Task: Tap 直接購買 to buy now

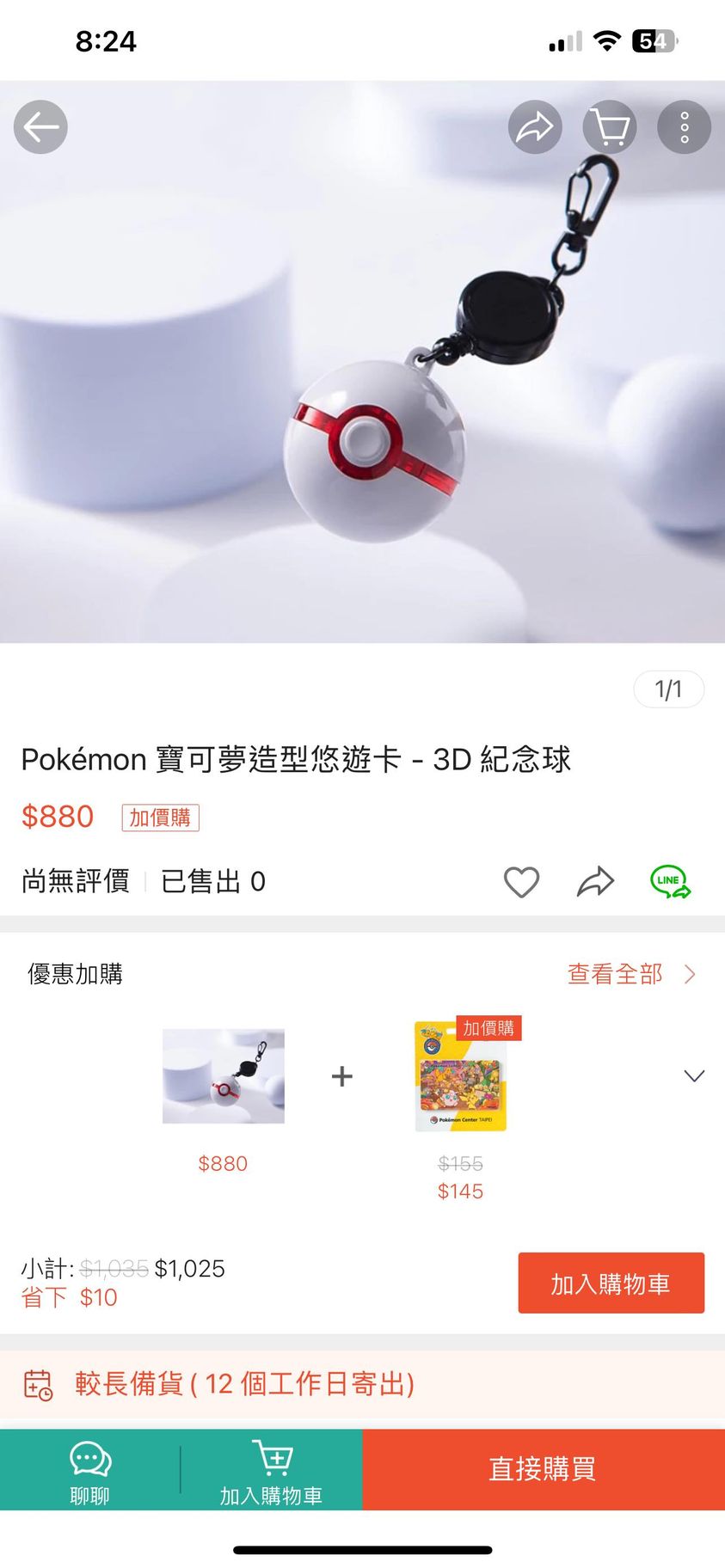Action: (543, 1469)
